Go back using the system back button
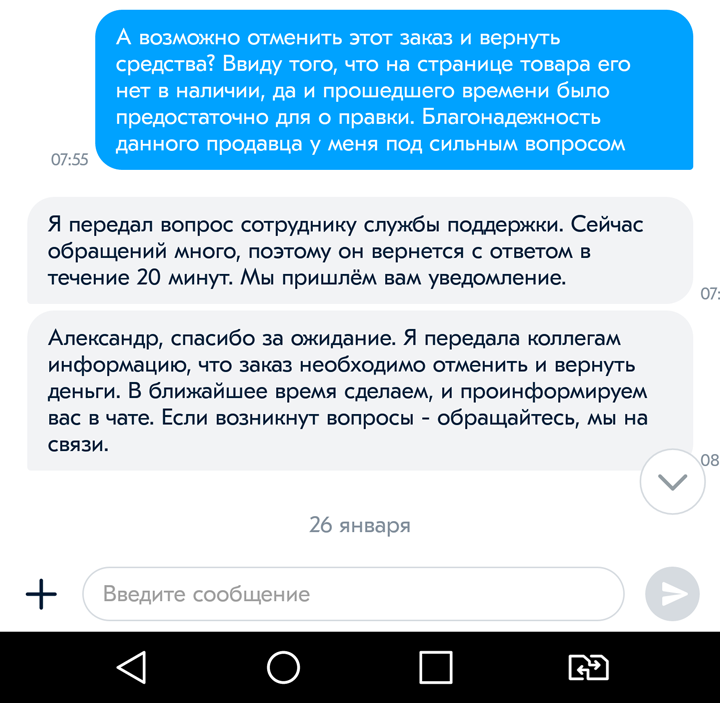Screen dimensions: 720x703 coord(131,667)
